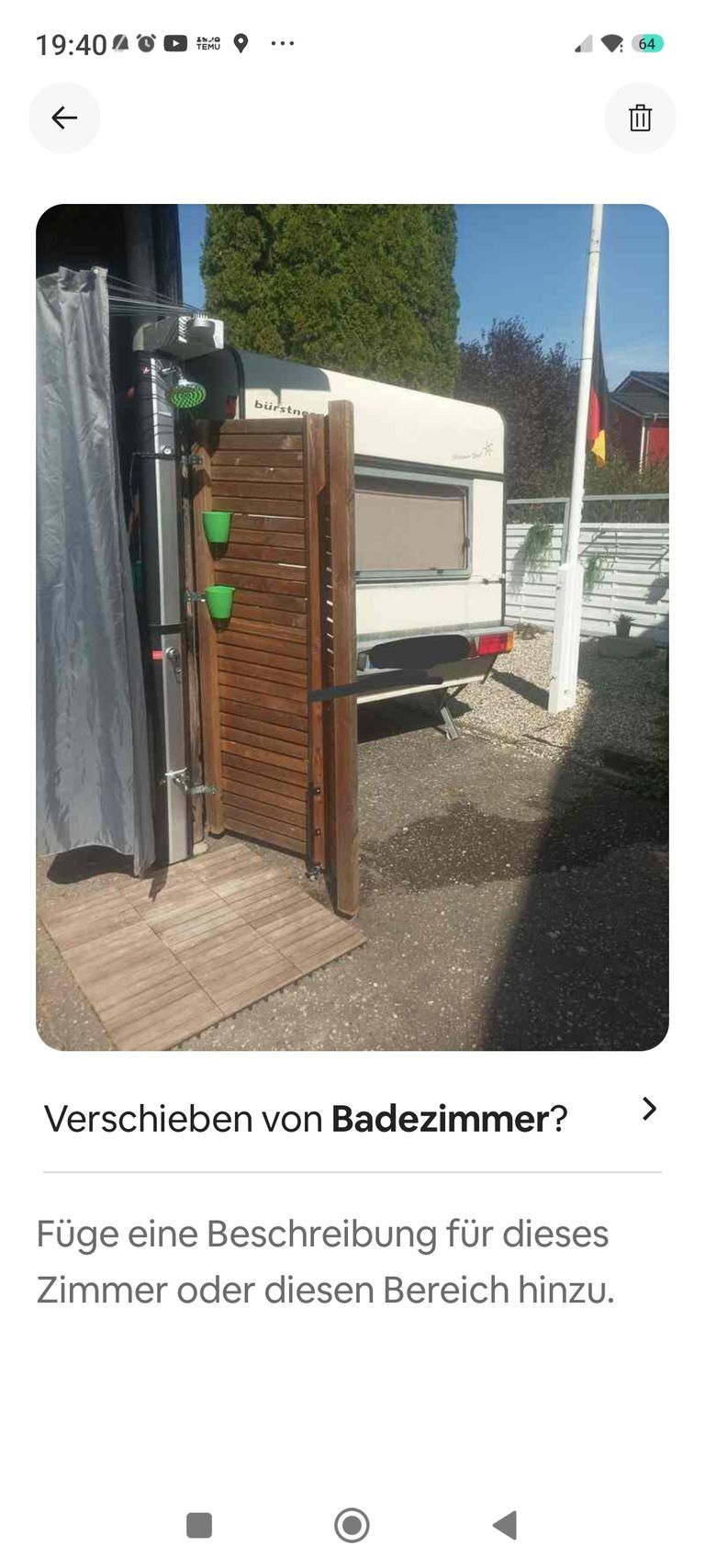Open the outdoor shower photo
705x1568 pixels.
point(352,626)
